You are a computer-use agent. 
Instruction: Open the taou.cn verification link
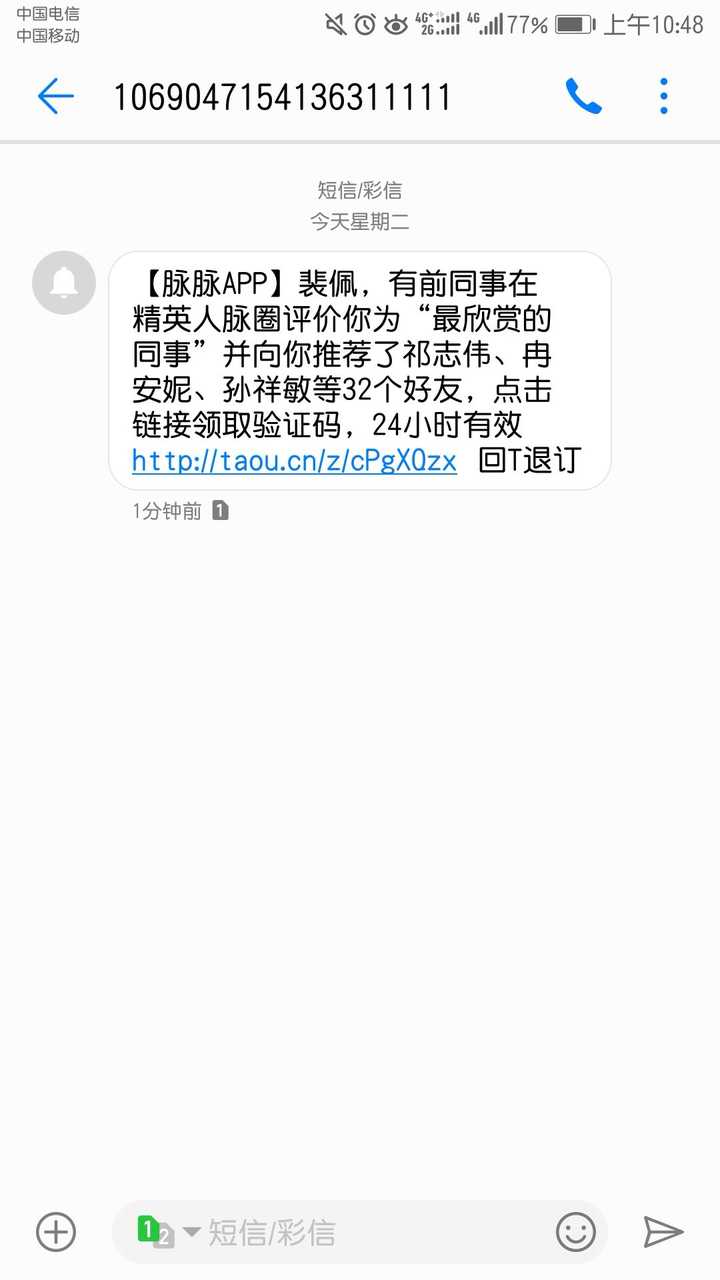[293, 461]
